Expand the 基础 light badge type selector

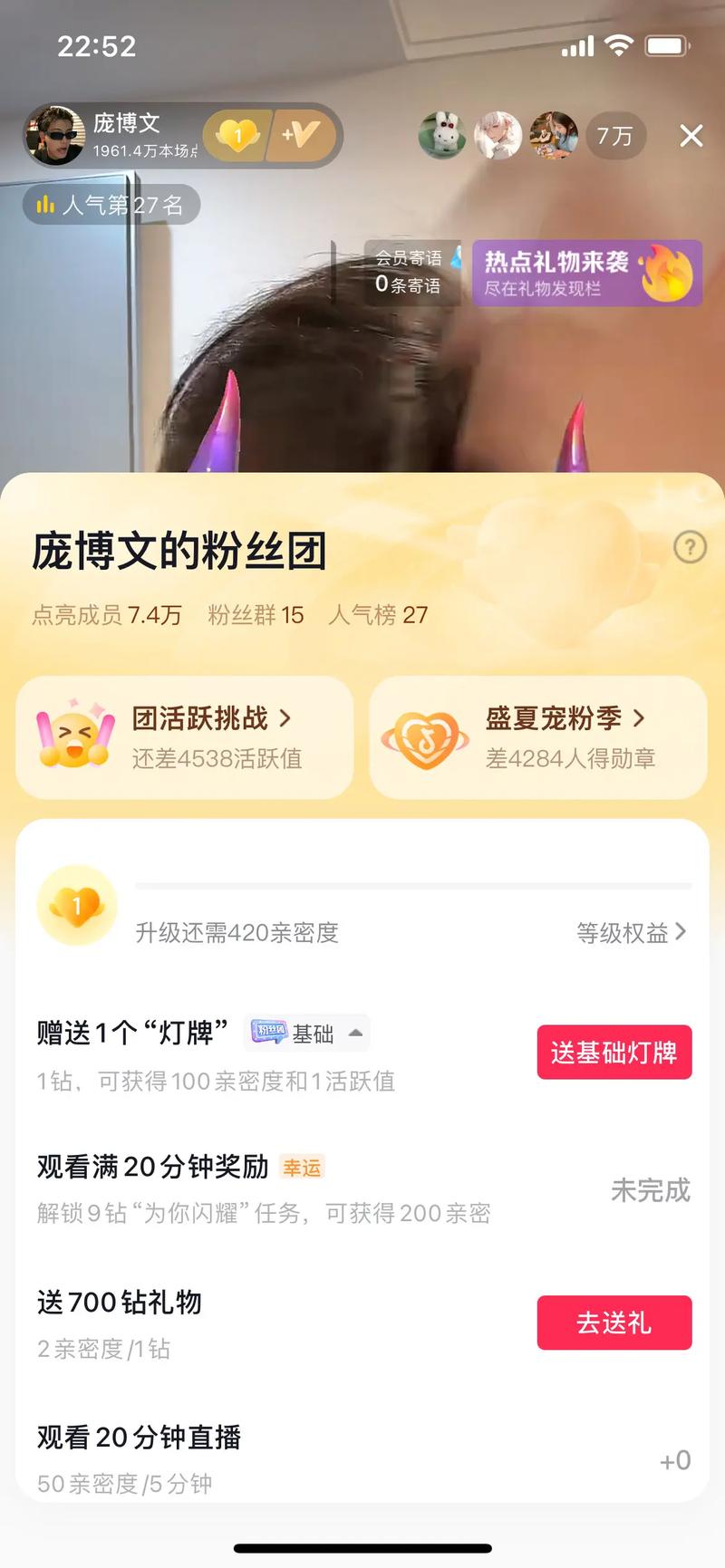click(356, 1033)
